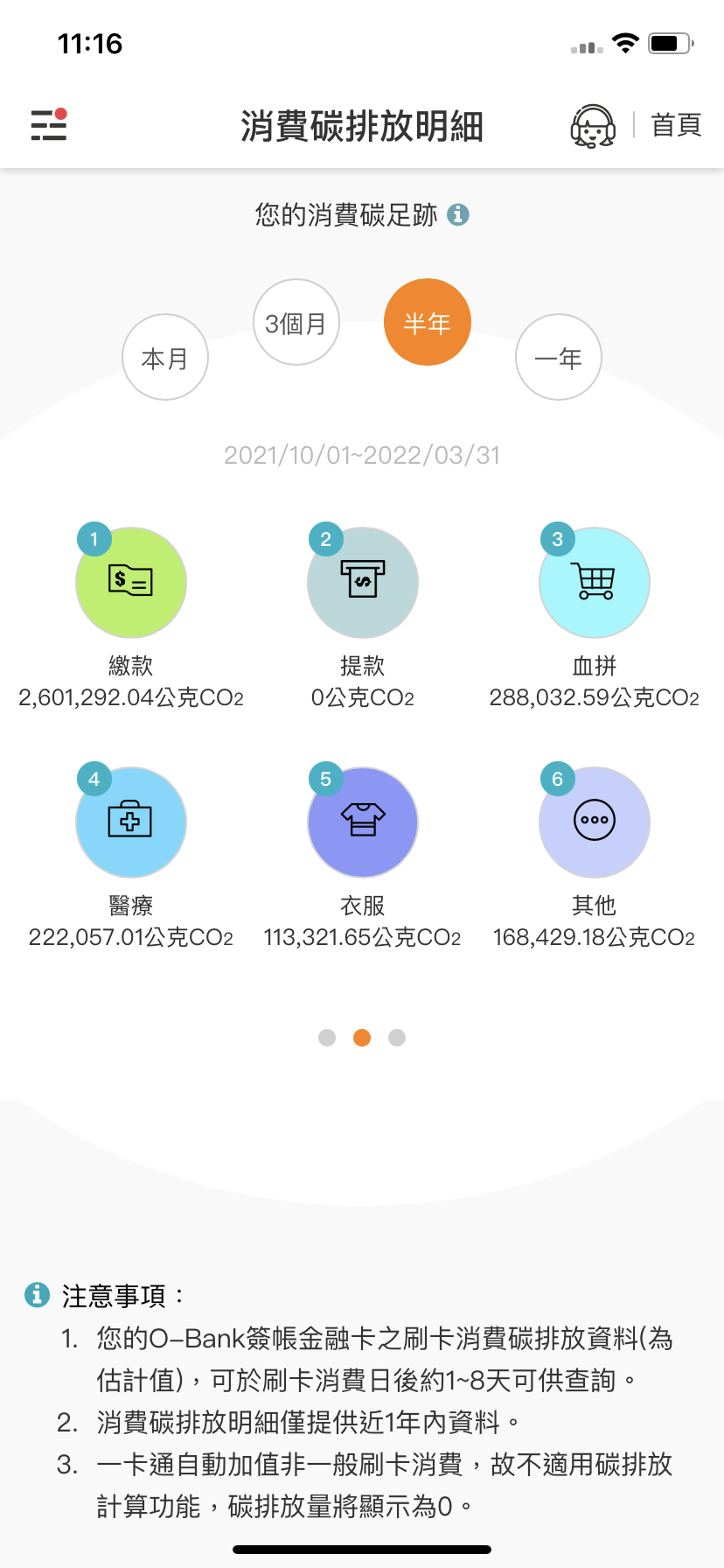Viewport: 724px width, 1568px height.
Task: Switch to the 一年 period
Action: click(559, 357)
